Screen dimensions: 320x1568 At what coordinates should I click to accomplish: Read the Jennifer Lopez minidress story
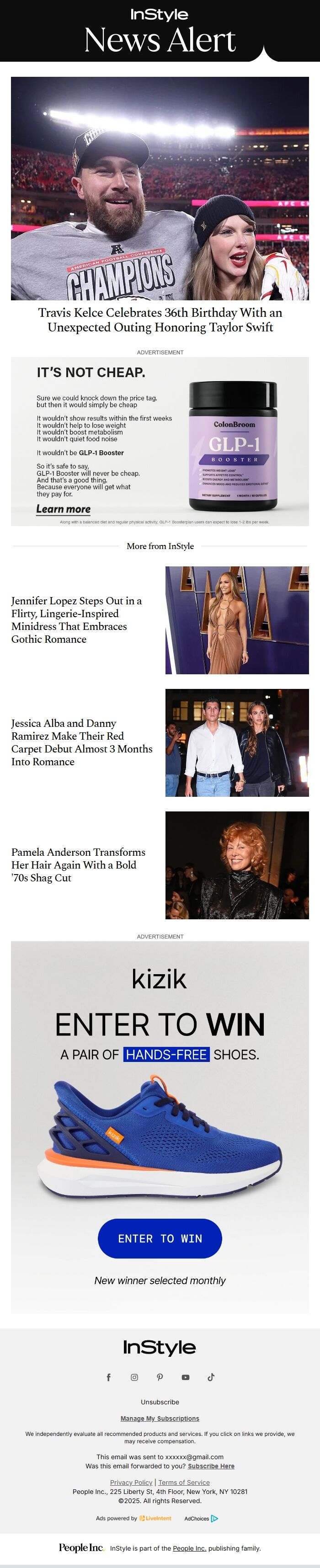(x=77, y=619)
